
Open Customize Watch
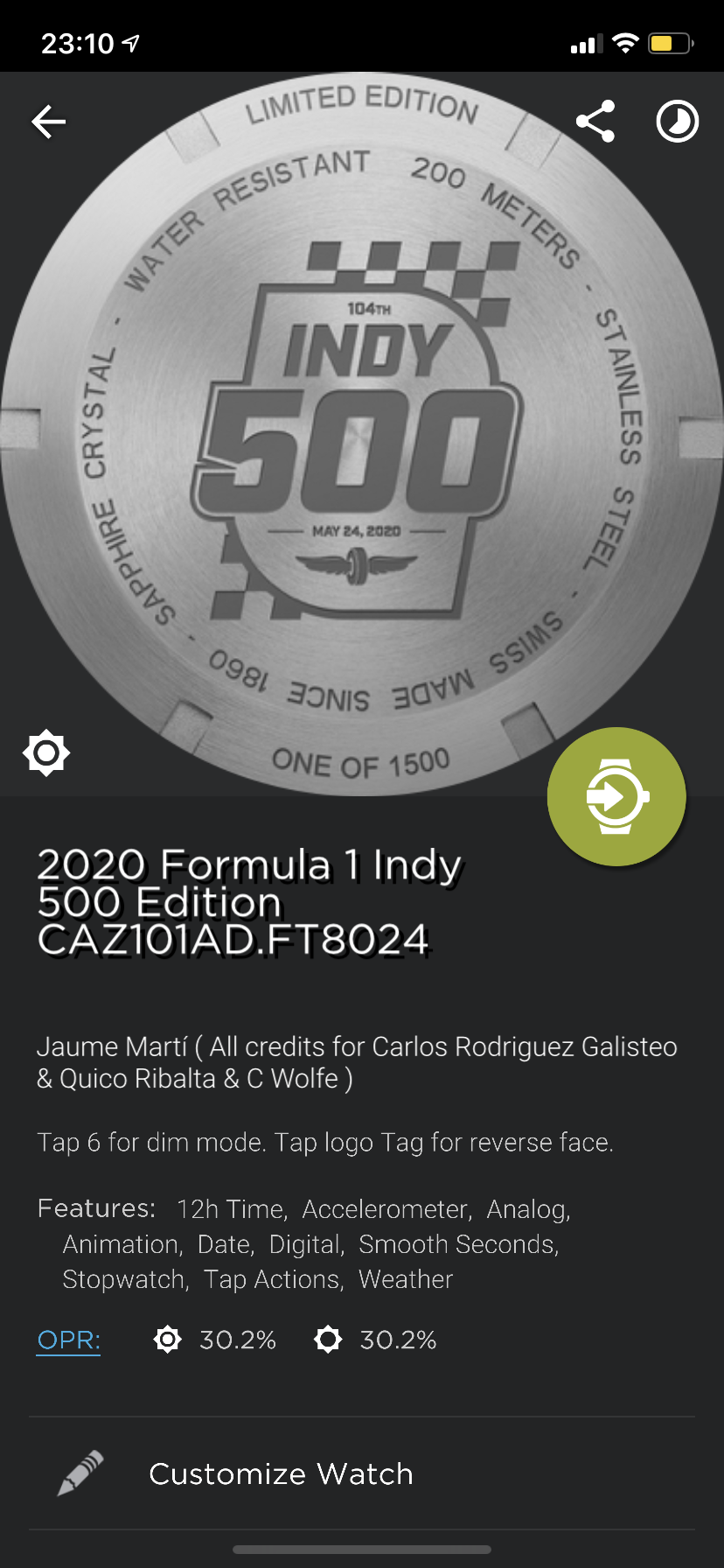(362, 1473)
